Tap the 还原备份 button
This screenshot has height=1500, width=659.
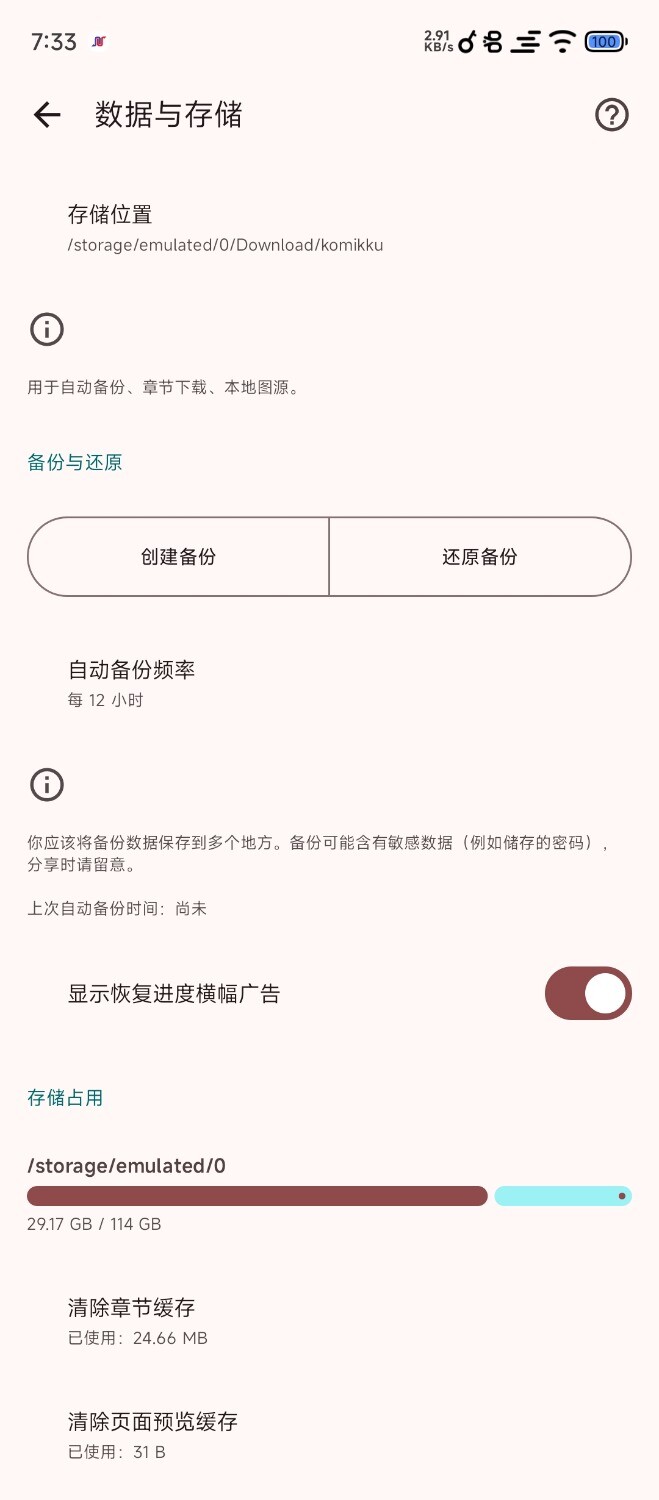pos(480,557)
